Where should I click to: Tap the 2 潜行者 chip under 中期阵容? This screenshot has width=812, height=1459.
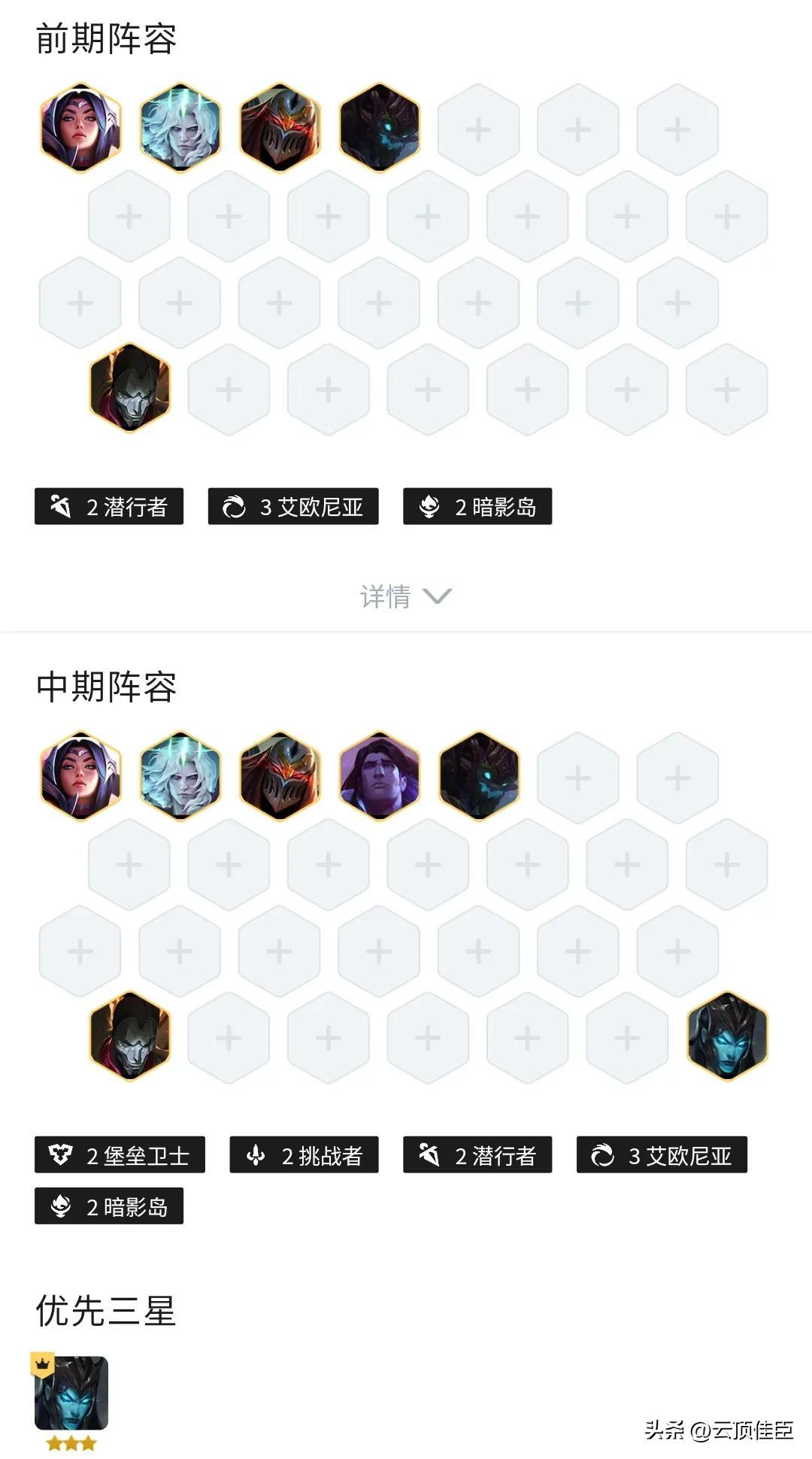pyautogui.click(x=477, y=1154)
